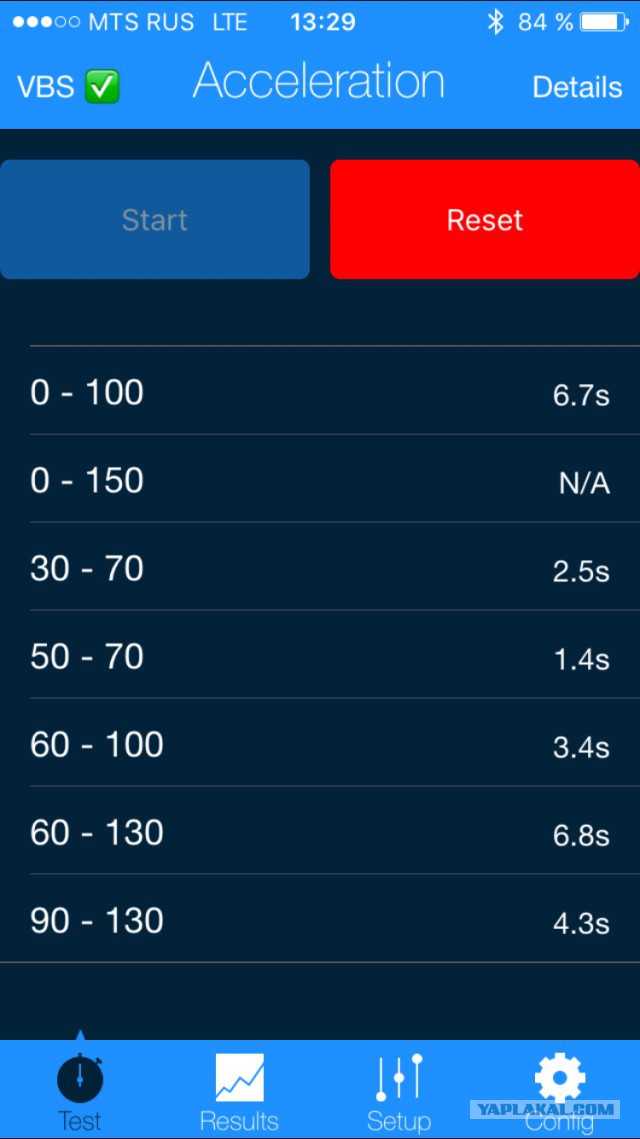Open the Setup tab
Viewport: 640px width, 1139px height.
[x=399, y=1092]
